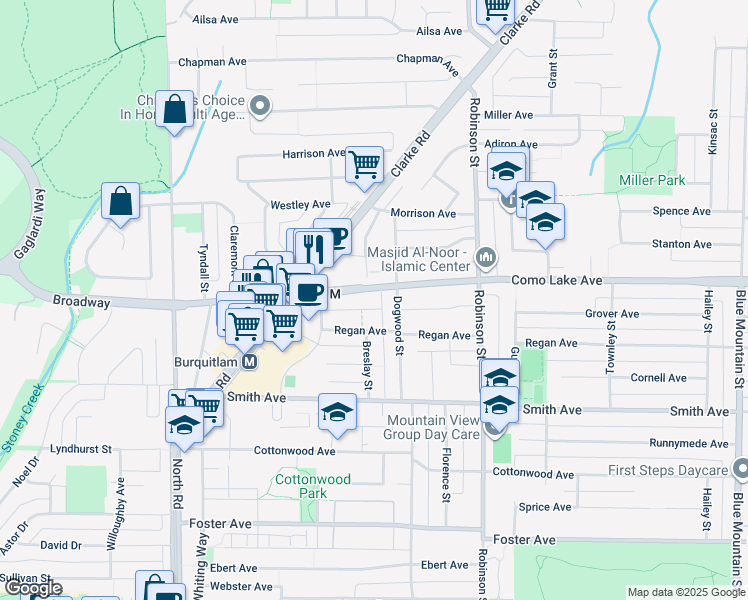Open the First Steps Daycare pin
Viewport: 748px width, 600px height.
(x=740, y=468)
